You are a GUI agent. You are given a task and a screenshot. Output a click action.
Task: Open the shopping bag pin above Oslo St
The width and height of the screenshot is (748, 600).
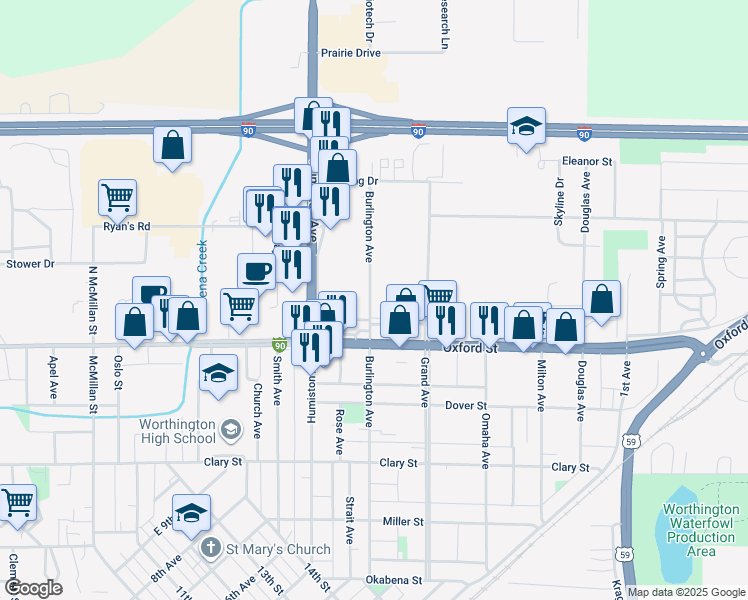coord(134,322)
